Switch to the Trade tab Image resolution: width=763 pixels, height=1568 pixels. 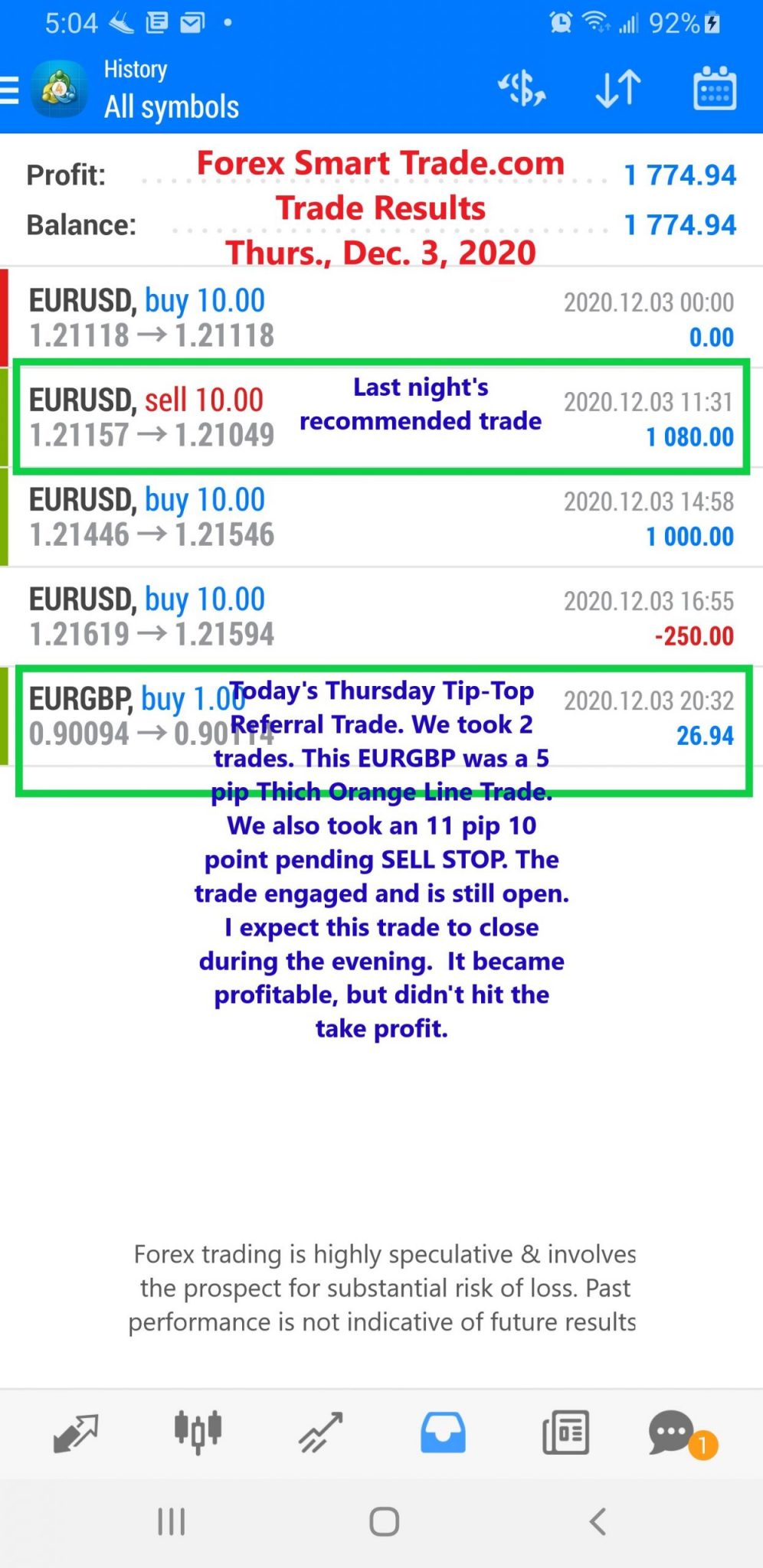point(320,1432)
